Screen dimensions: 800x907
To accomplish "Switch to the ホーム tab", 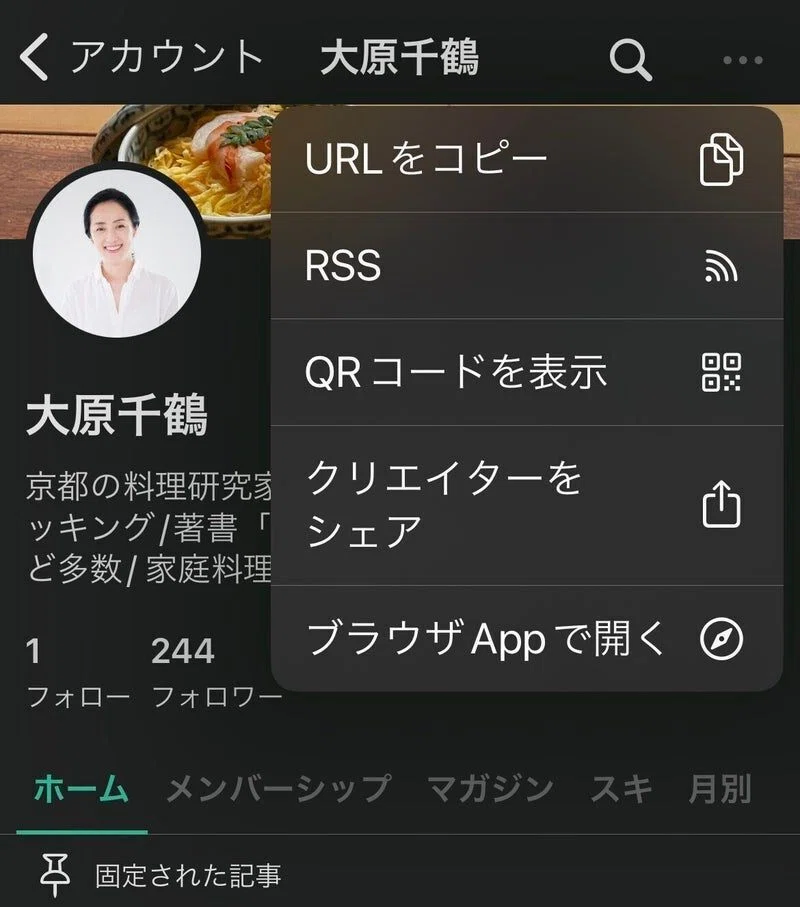I will pos(82,789).
